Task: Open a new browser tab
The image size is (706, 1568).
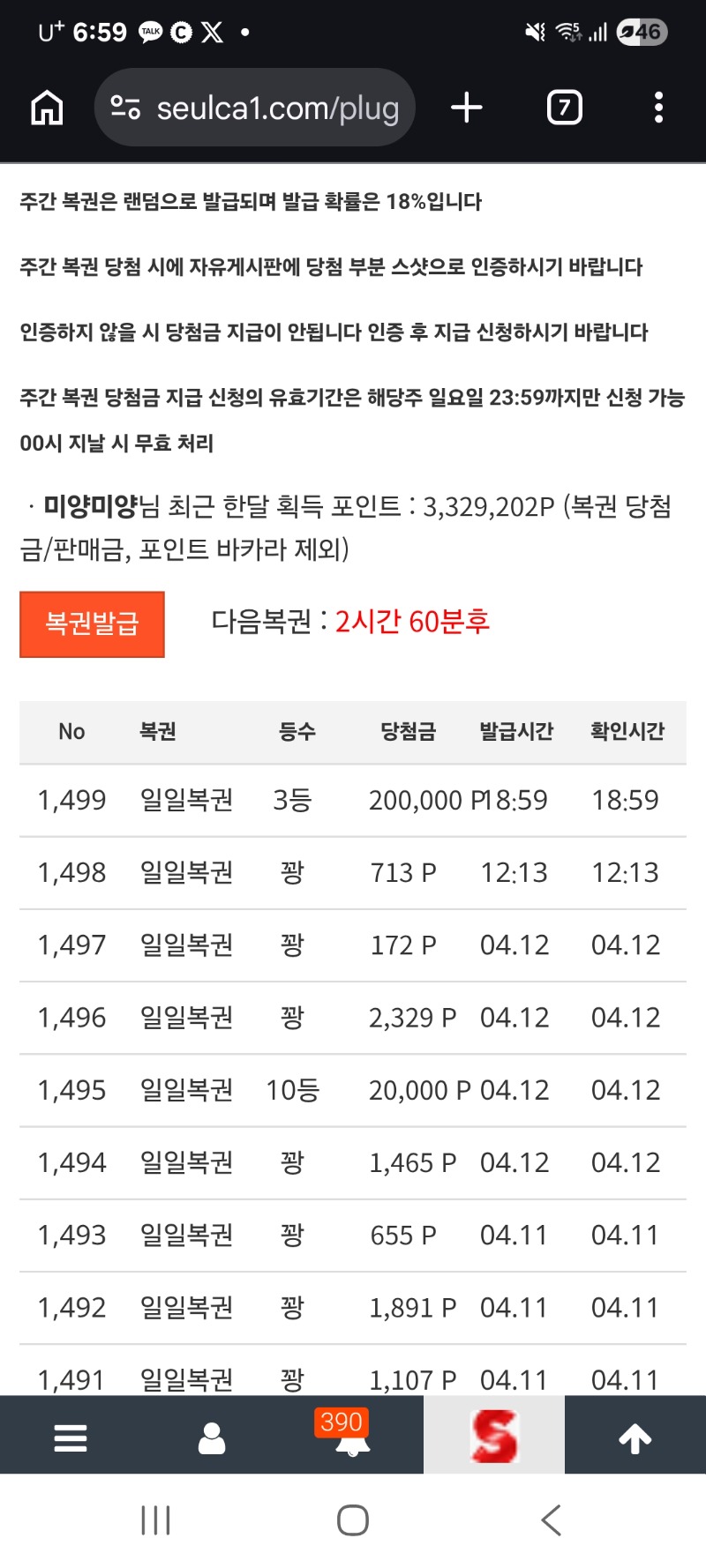Action: point(467,108)
